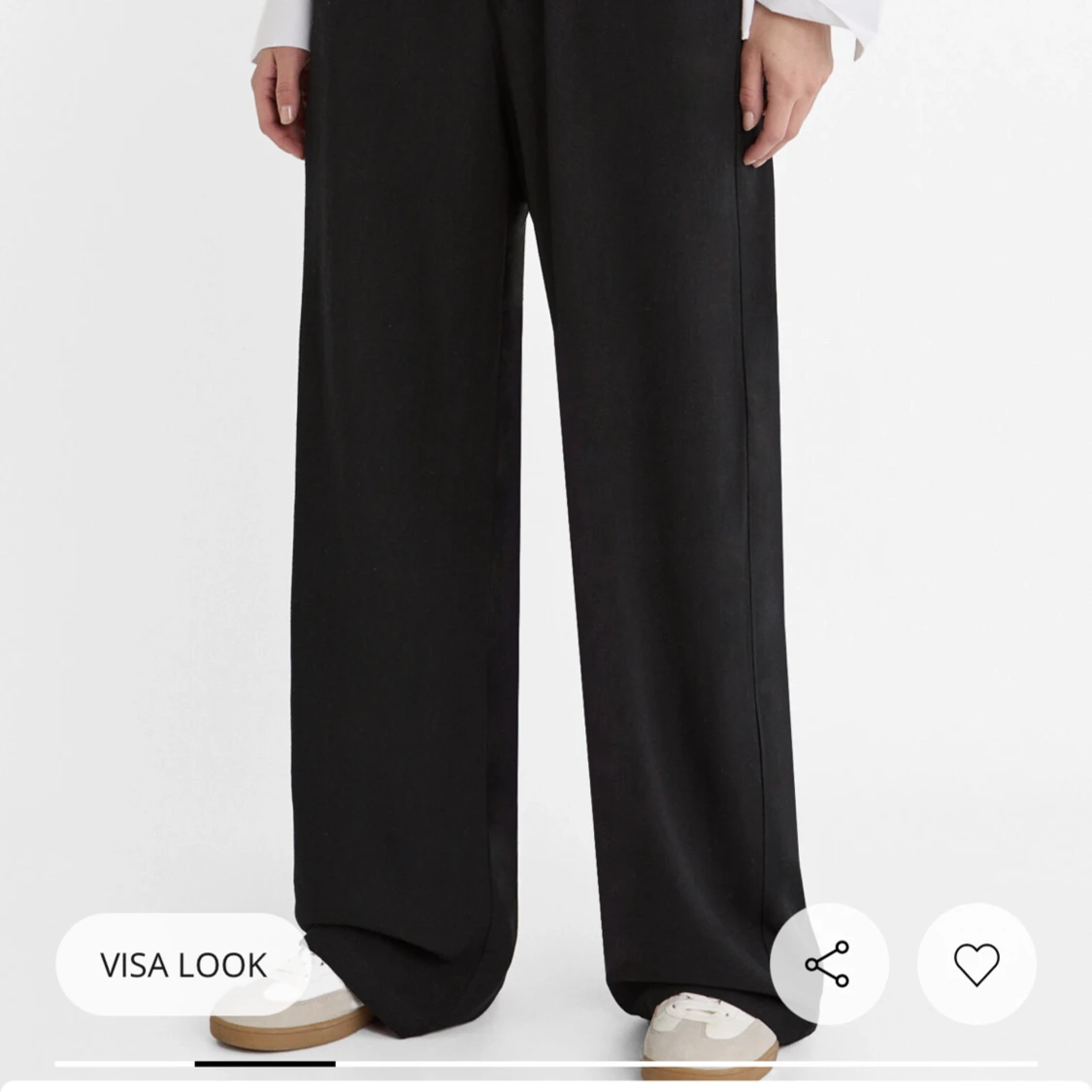
Task: Tap the VISA LOOK button
Action: tap(182, 964)
